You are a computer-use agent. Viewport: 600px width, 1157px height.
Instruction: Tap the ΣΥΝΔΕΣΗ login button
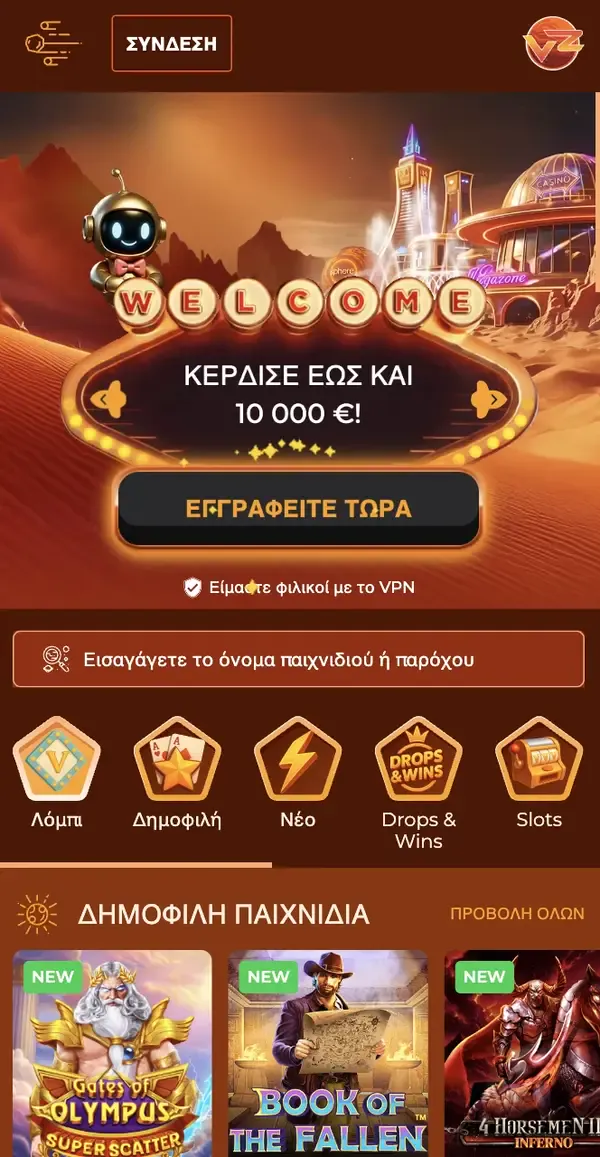(171, 44)
